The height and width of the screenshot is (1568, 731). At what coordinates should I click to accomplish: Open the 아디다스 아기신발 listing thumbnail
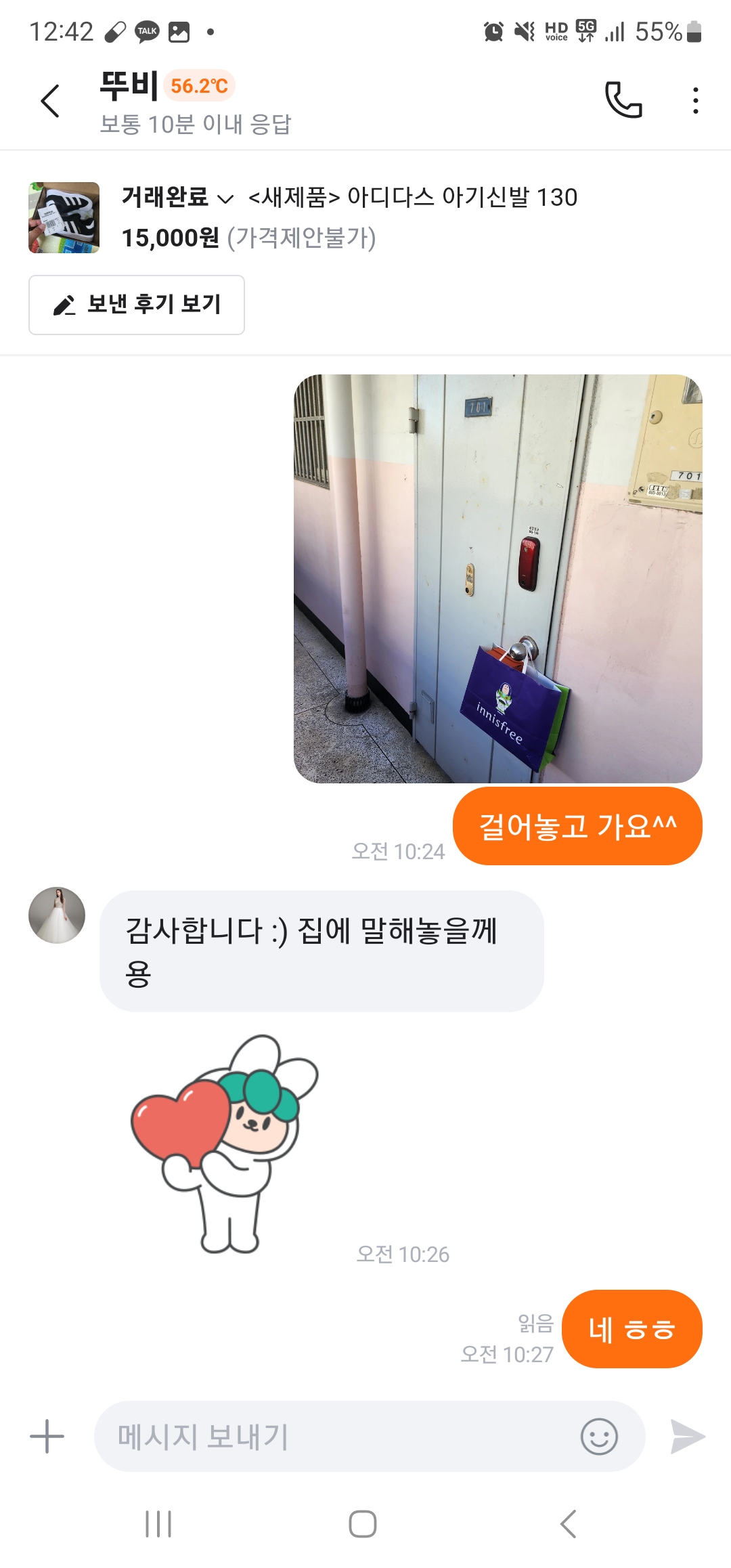click(x=64, y=217)
